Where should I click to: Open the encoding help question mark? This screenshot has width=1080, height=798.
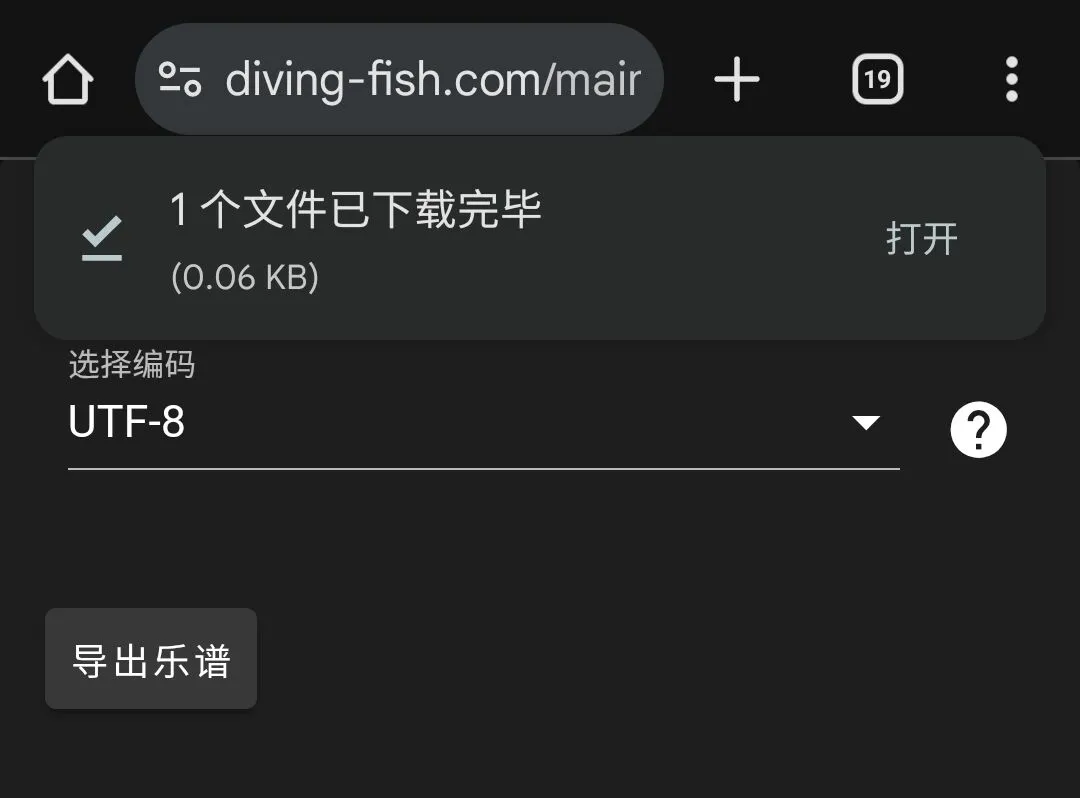point(977,431)
